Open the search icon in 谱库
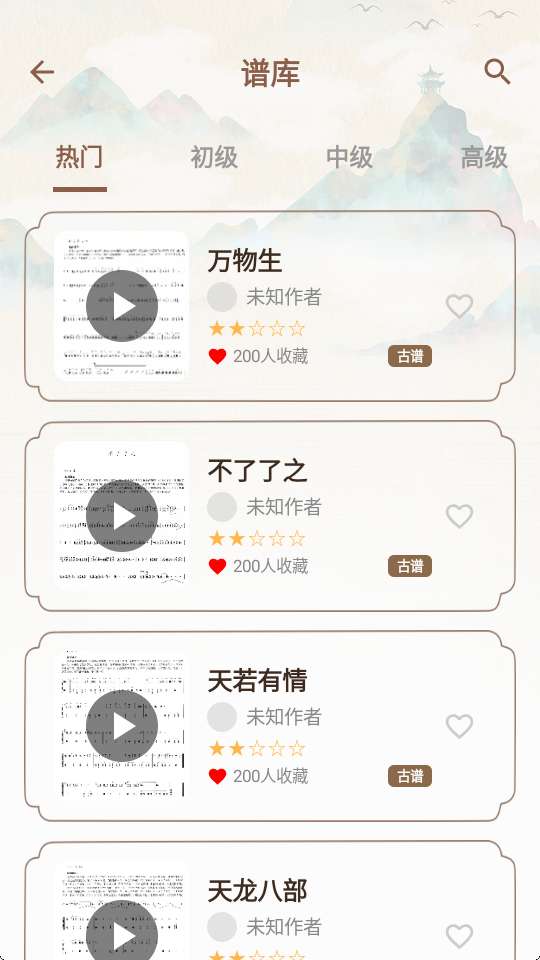540x960 pixels. point(497,72)
